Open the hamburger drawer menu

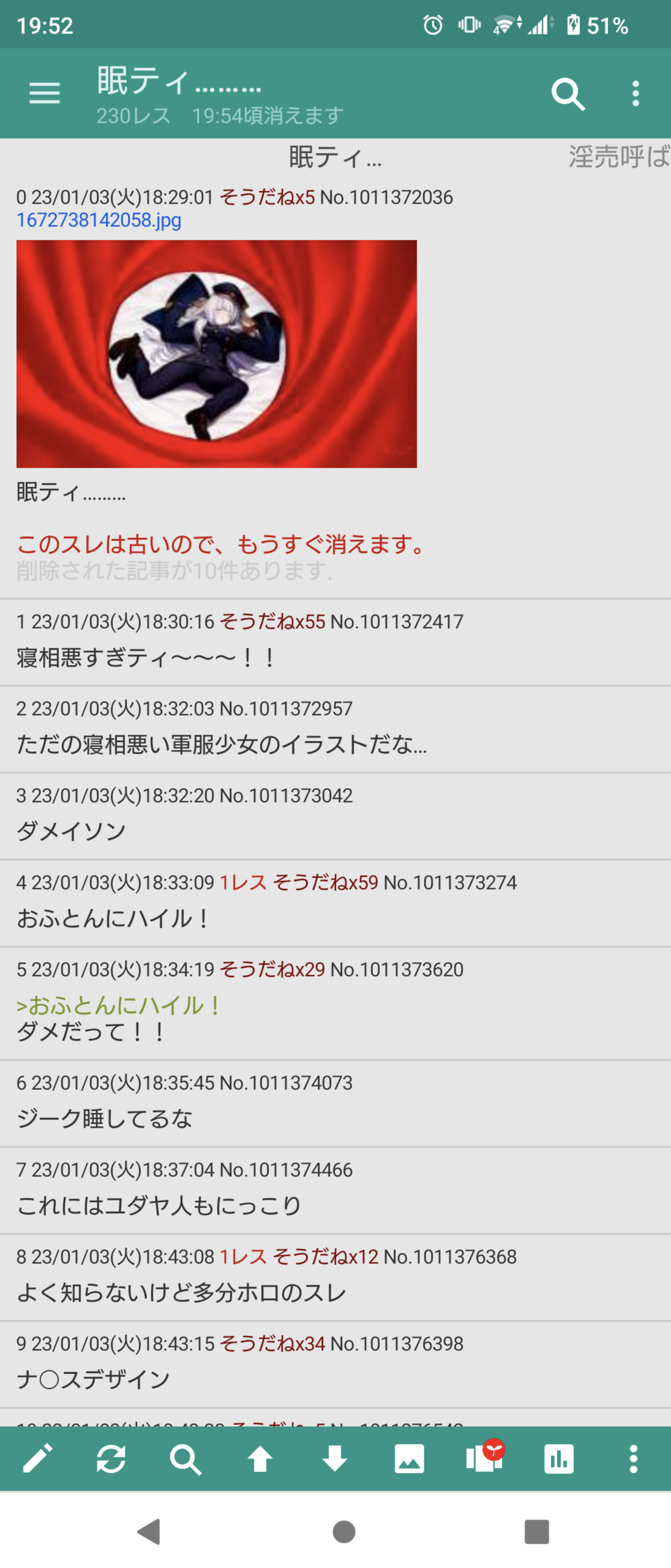point(44,93)
